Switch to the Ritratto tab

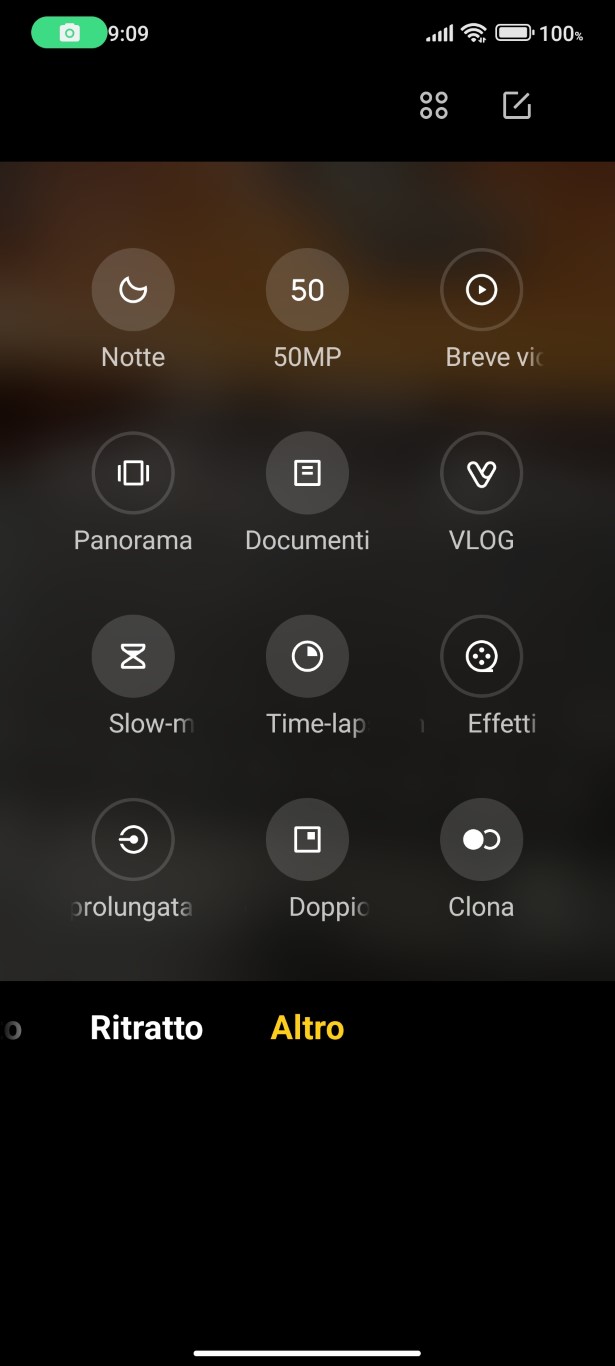coord(146,1028)
